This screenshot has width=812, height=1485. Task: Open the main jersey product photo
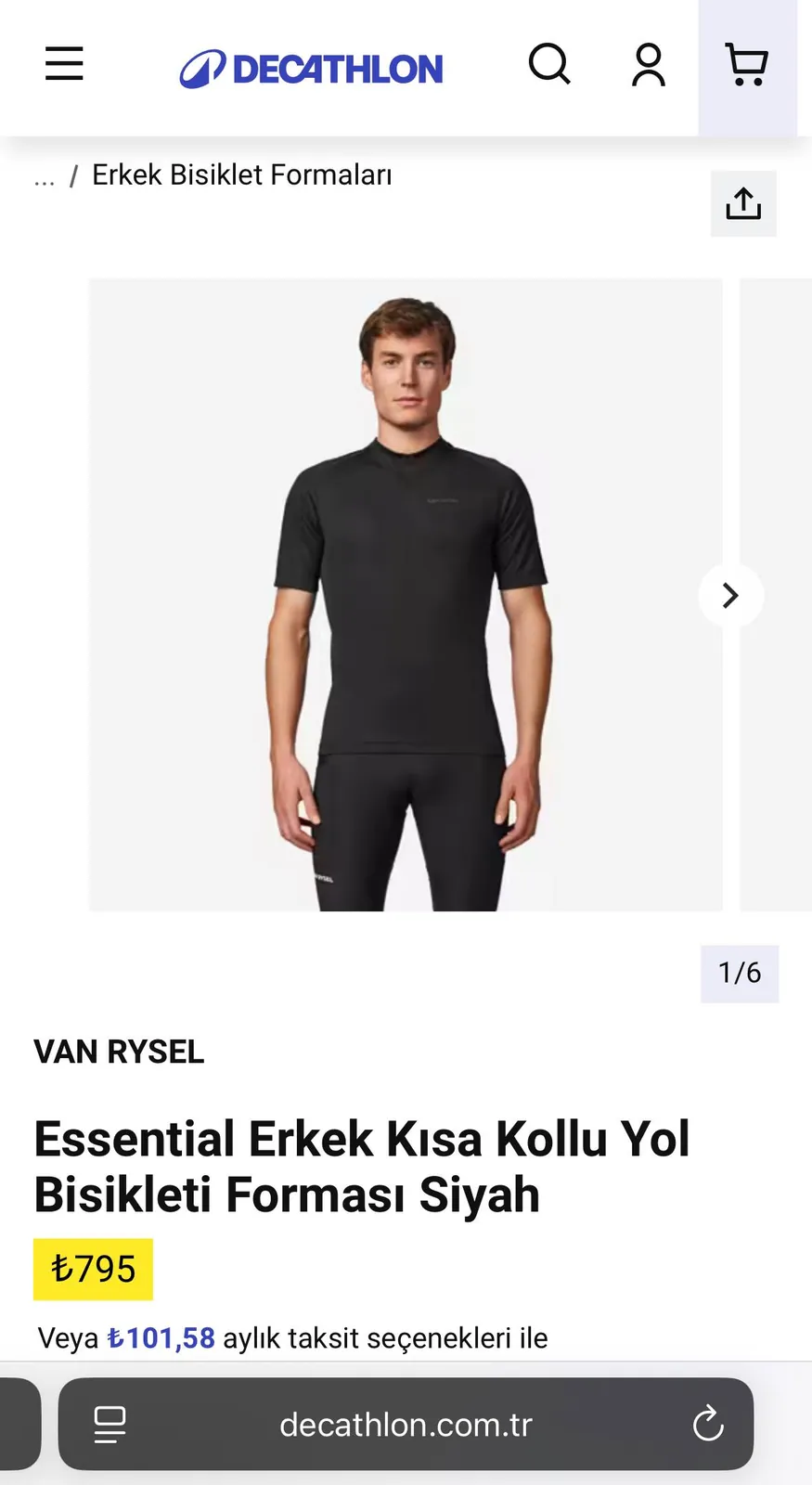(406, 594)
